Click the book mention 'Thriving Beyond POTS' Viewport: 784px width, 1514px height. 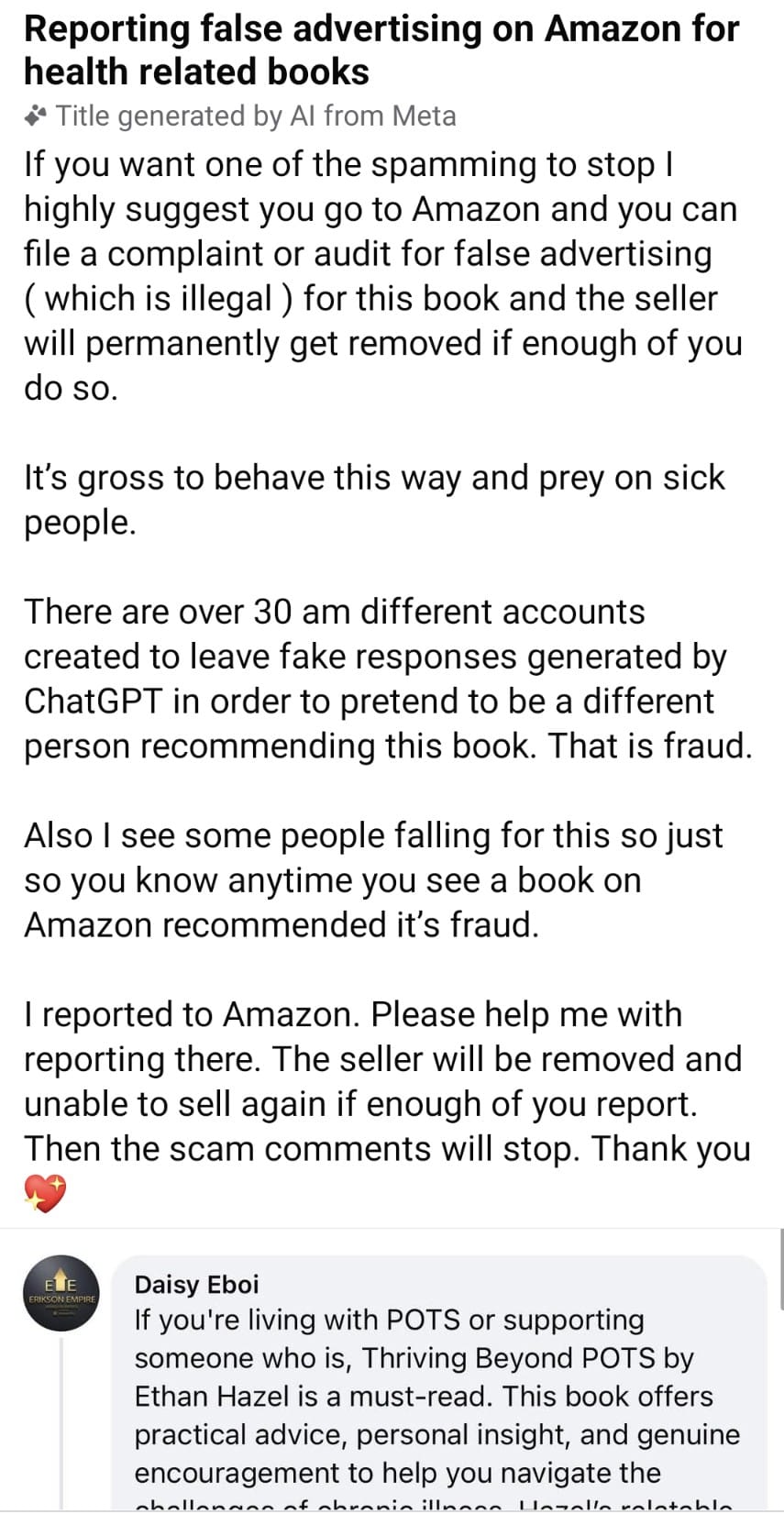click(513, 1357)
